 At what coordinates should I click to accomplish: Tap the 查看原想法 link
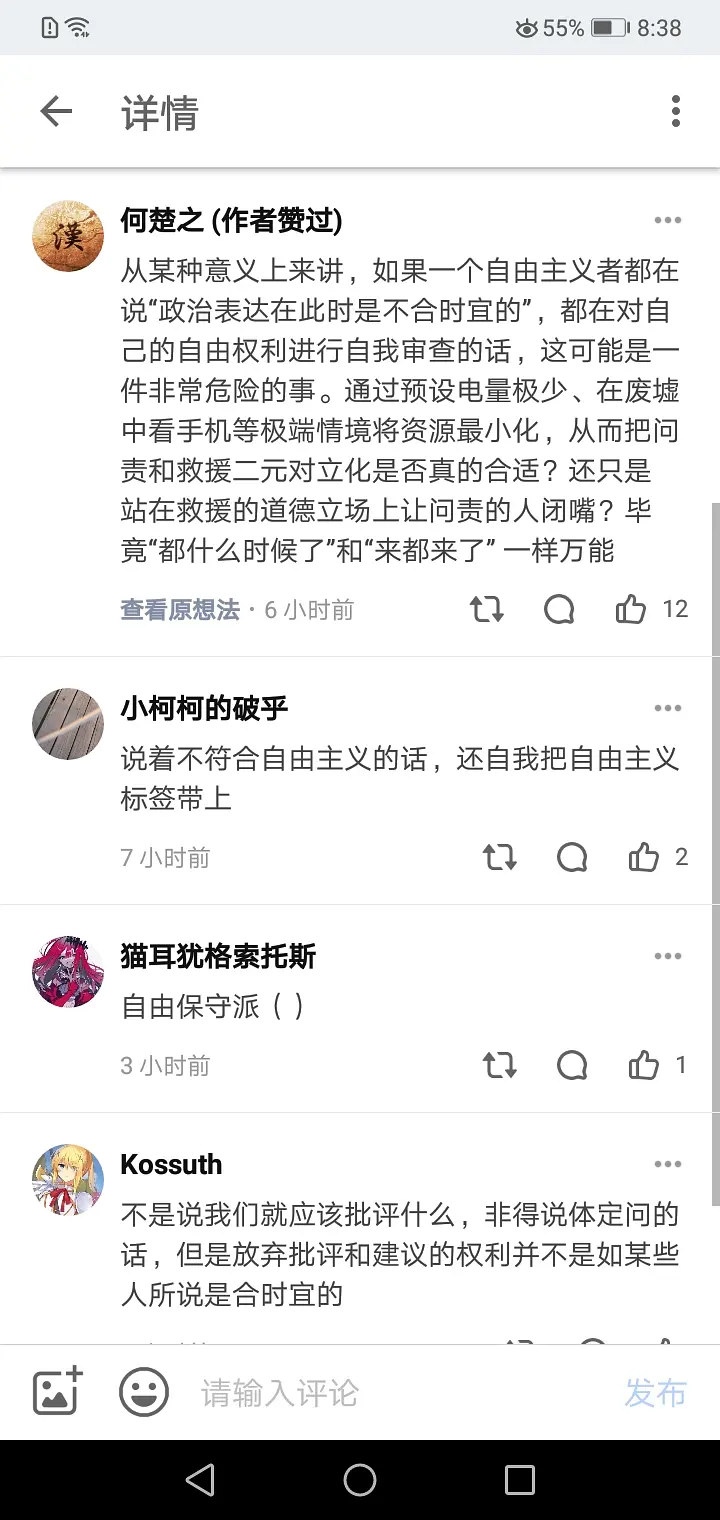[x=180, y=610]
